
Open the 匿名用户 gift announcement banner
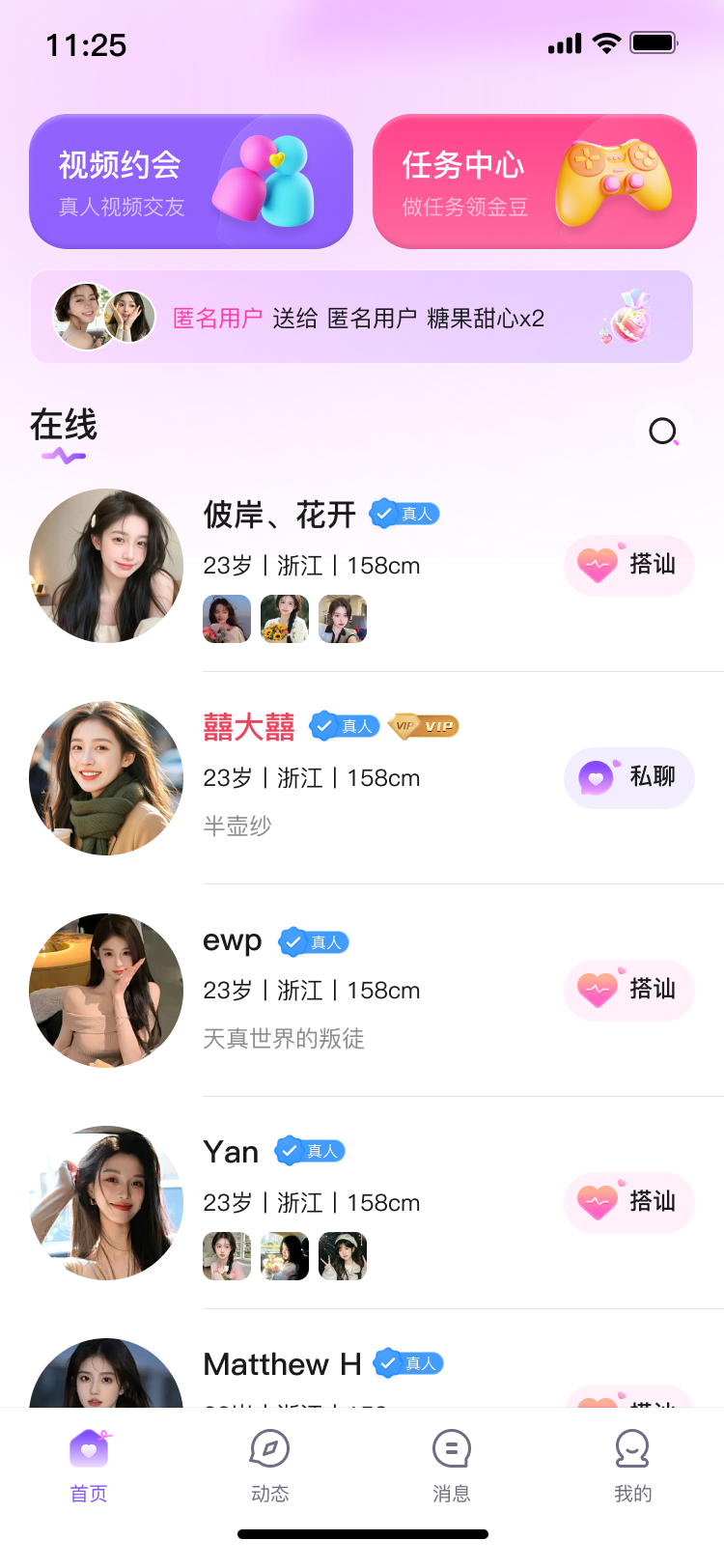click(x=361, y=317)
